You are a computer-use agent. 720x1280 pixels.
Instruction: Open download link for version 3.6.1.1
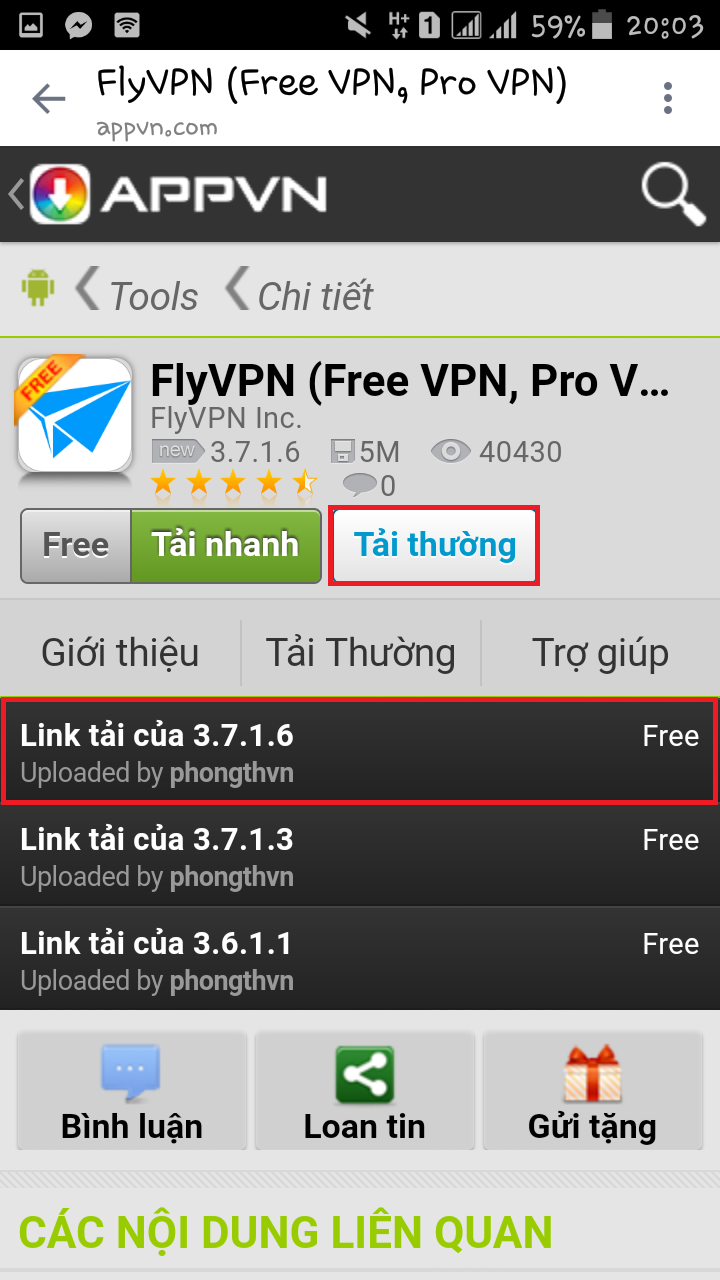[x=360, y=960]
